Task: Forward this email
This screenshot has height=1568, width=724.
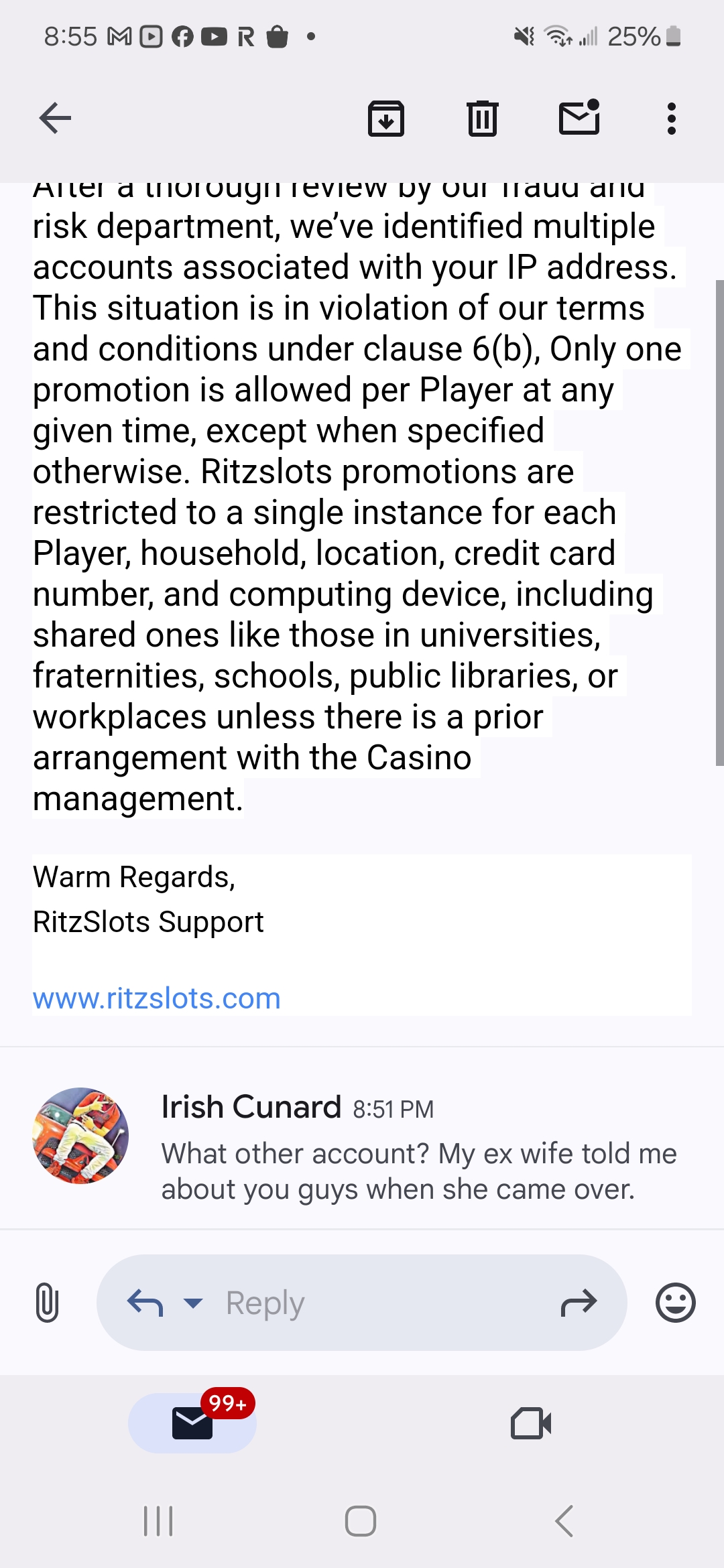Action: pos(579,1303)
